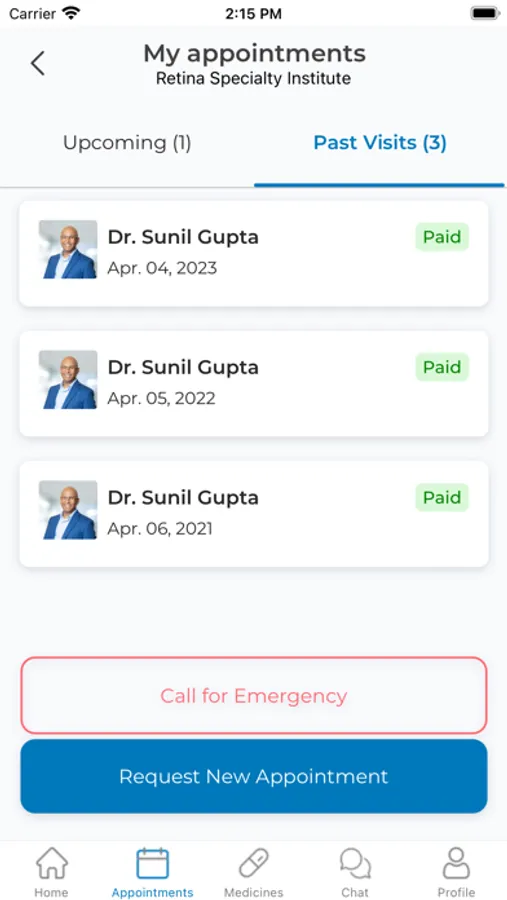Image resolution: width=507 pixels, height=900 pixels.
Task: Open the Apr. 04, 2023 visit card
Action: (x=254, y=253)
